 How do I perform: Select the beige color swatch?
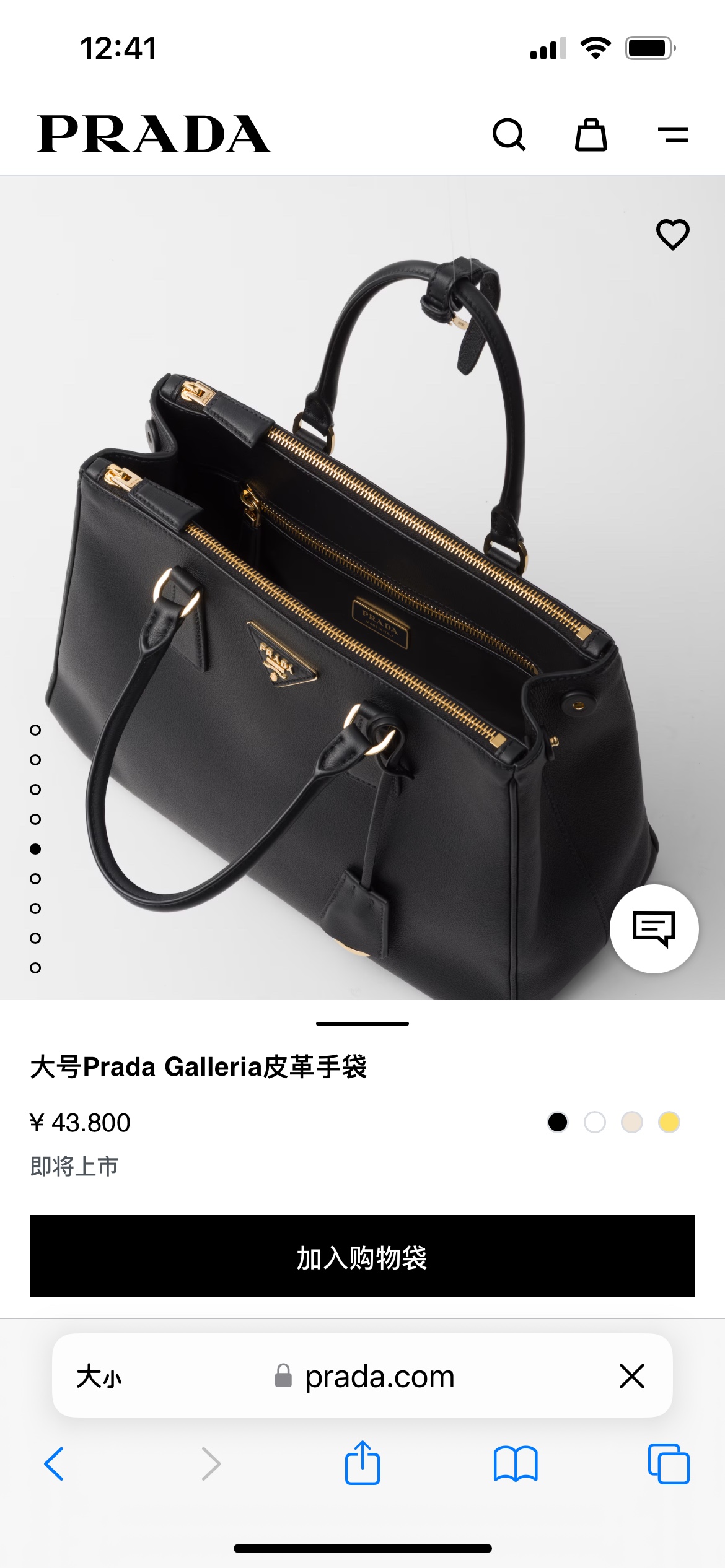pos(632,1122)
